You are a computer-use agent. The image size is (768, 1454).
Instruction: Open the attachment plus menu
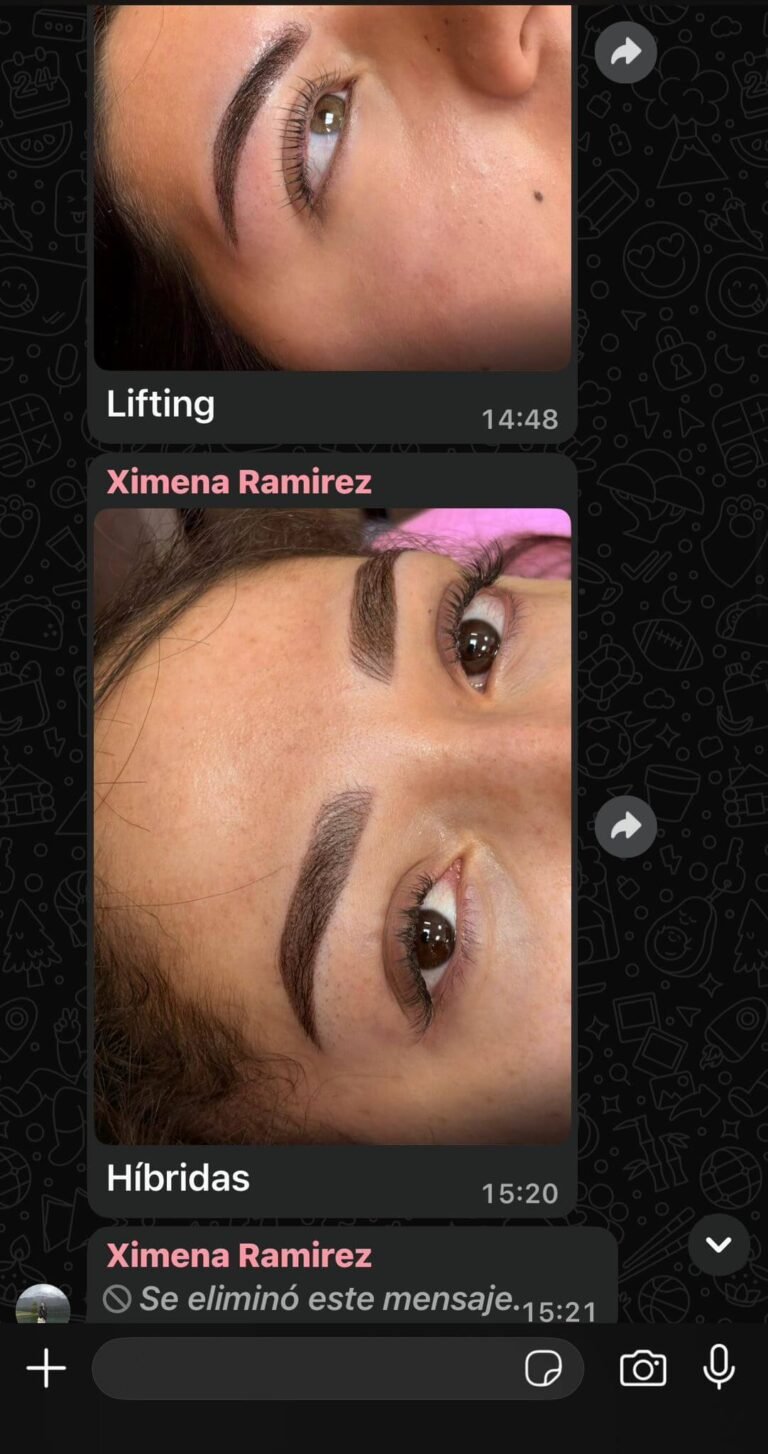click(x=46, y=1368)
